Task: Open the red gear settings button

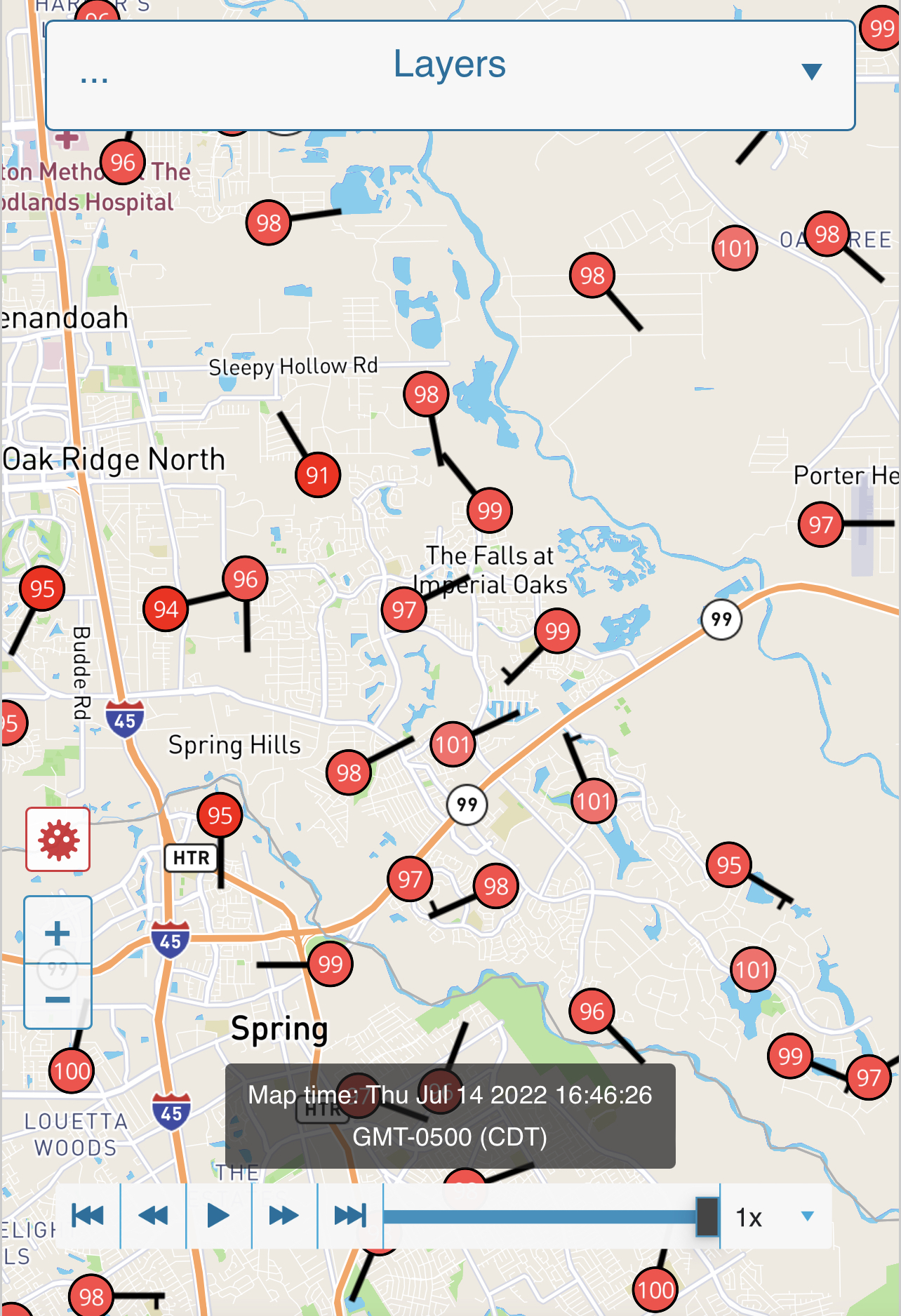Action: [58, 839]
